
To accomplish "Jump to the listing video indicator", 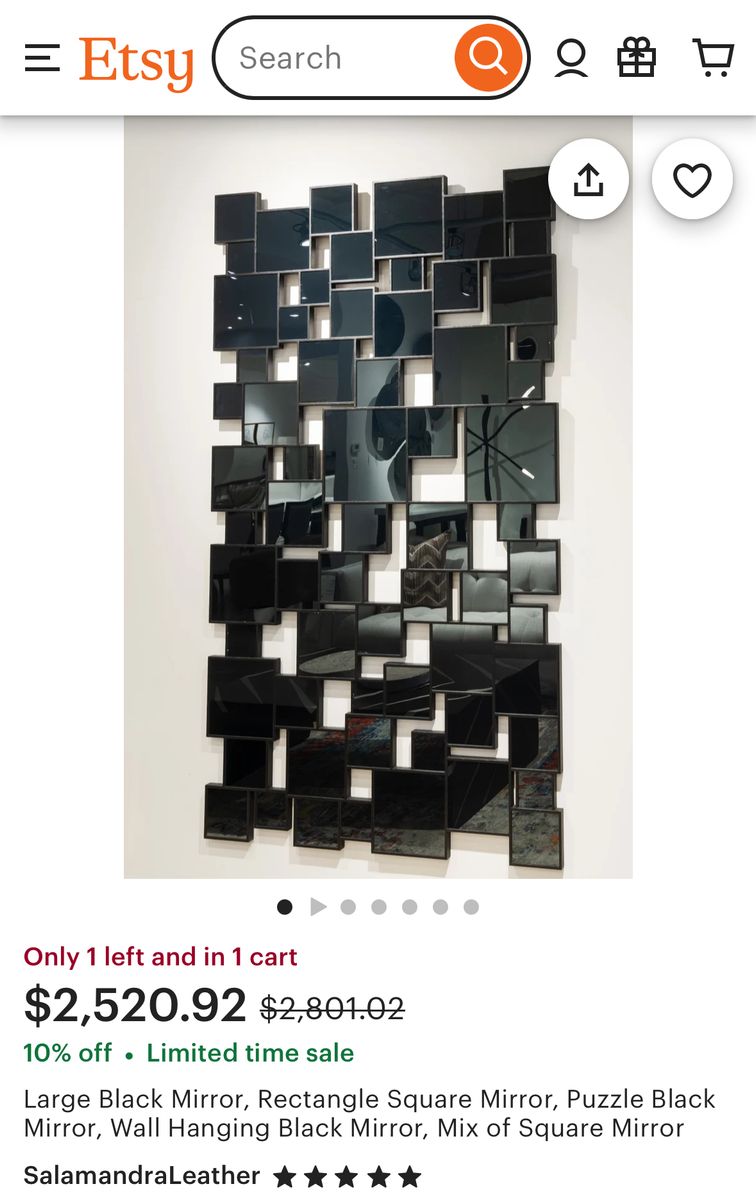I will [x=318, y=907].
